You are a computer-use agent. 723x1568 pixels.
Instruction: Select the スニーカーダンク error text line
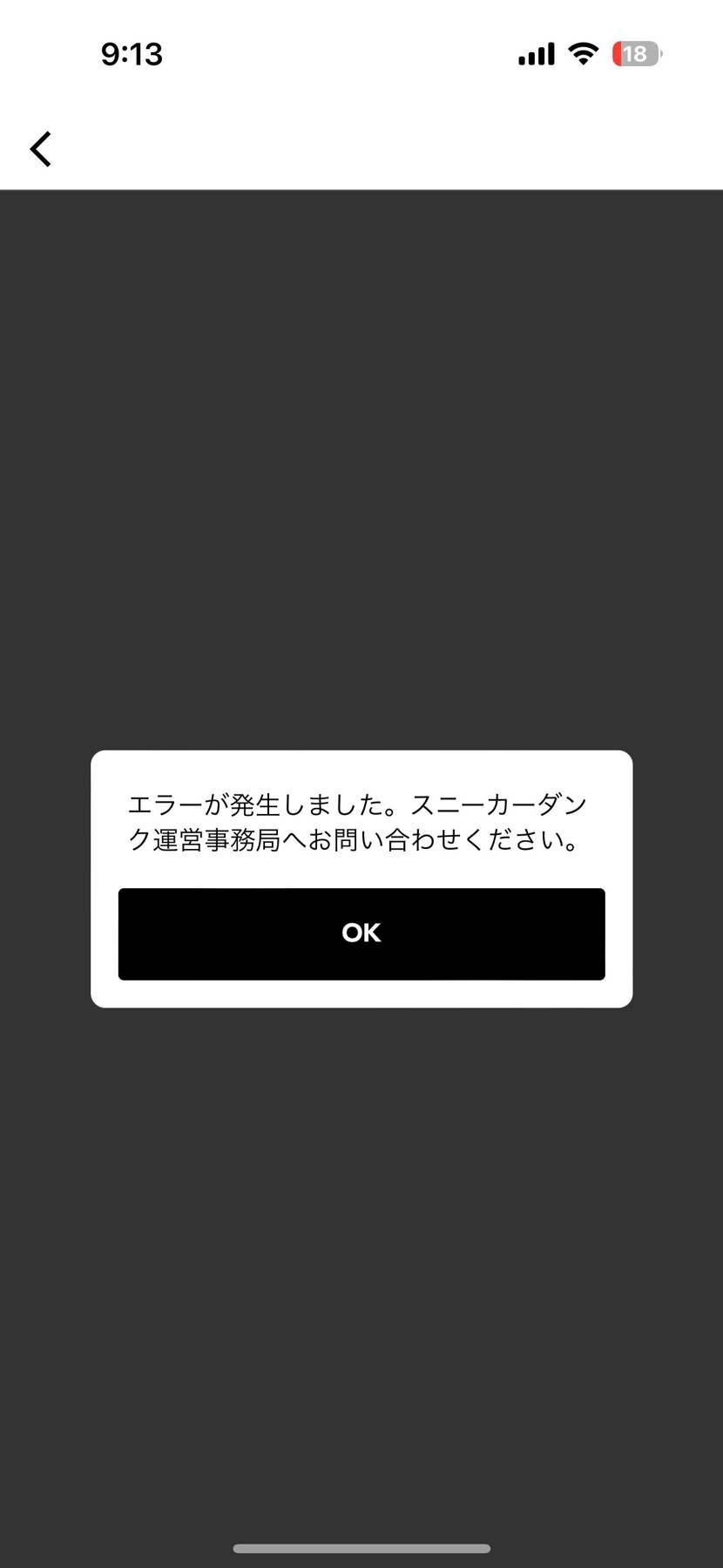click(361, 803)
